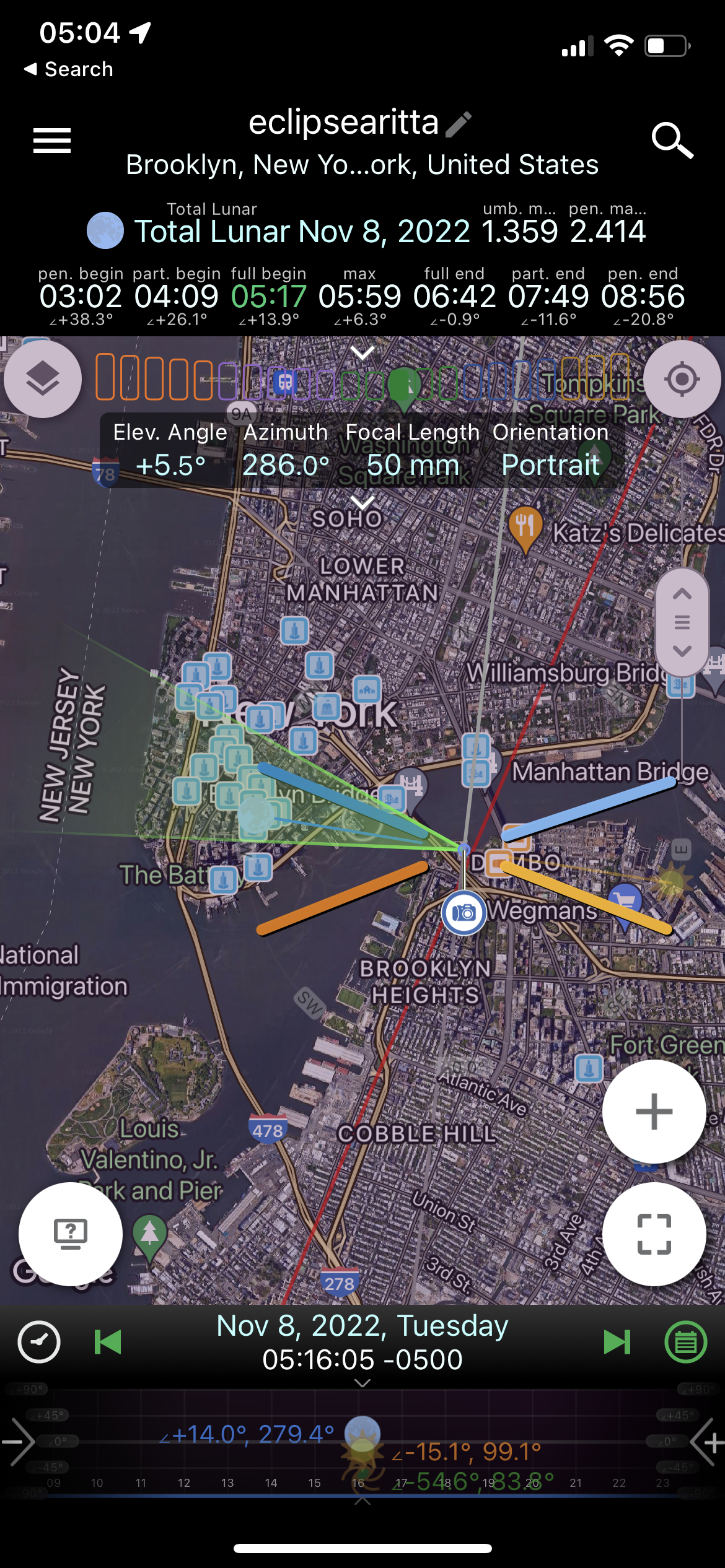Enter full screen map view
This screenshot has width=725, height=1568.
click(654, 1234)
